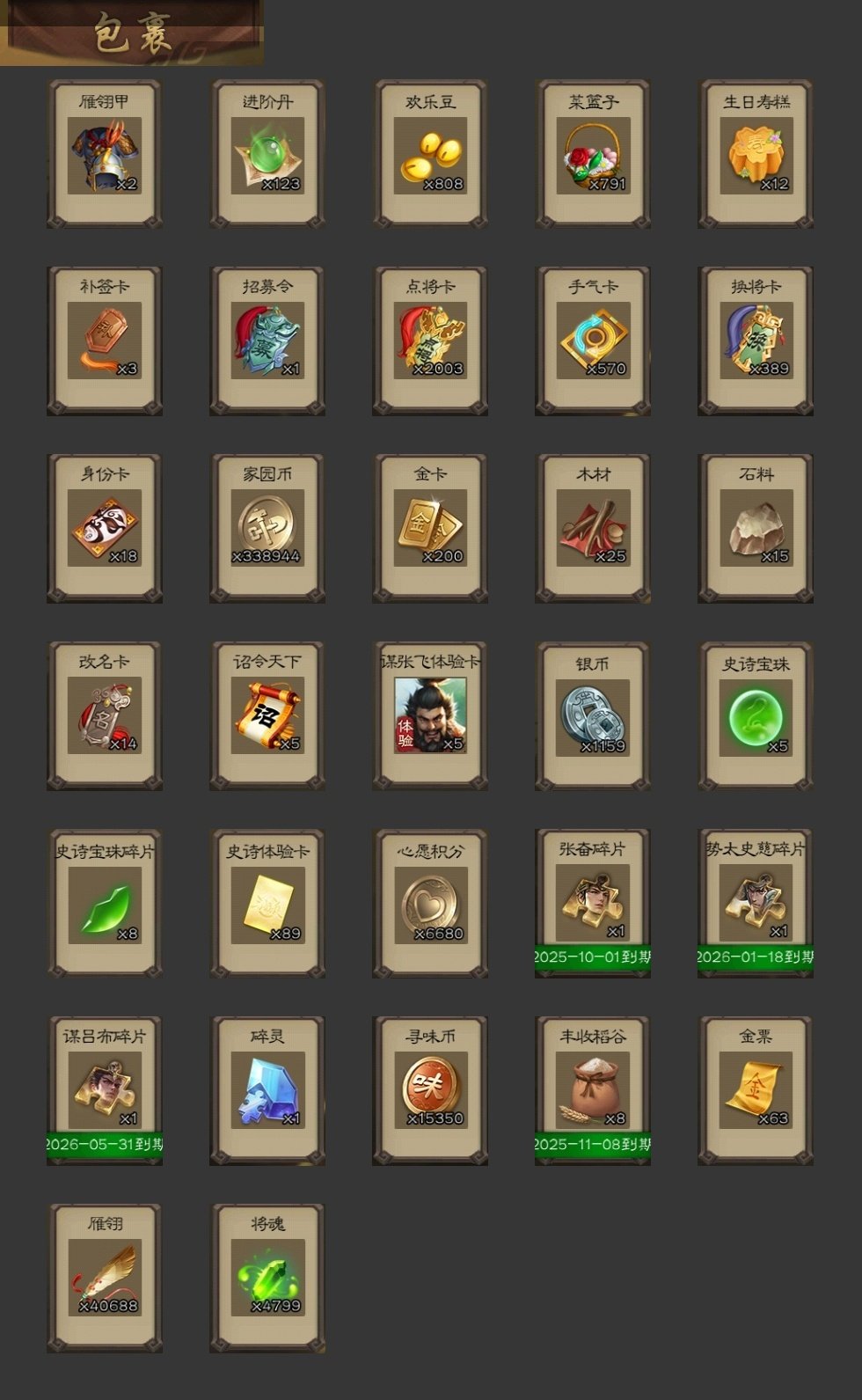Open the 换将卡 item
This screenshot has height=1400, width=862.
click(756, 341)
